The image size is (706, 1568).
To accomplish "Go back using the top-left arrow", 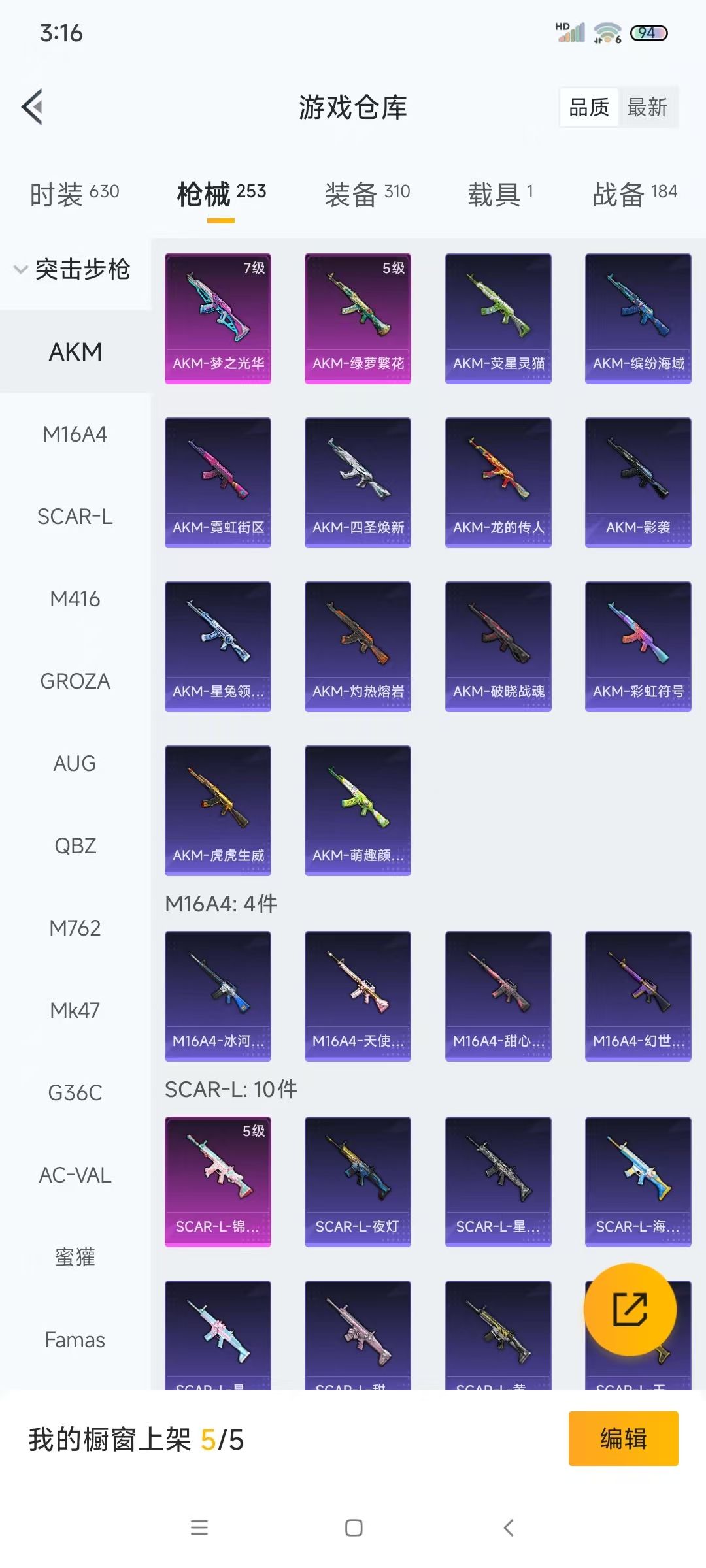I will click(32, 106).
